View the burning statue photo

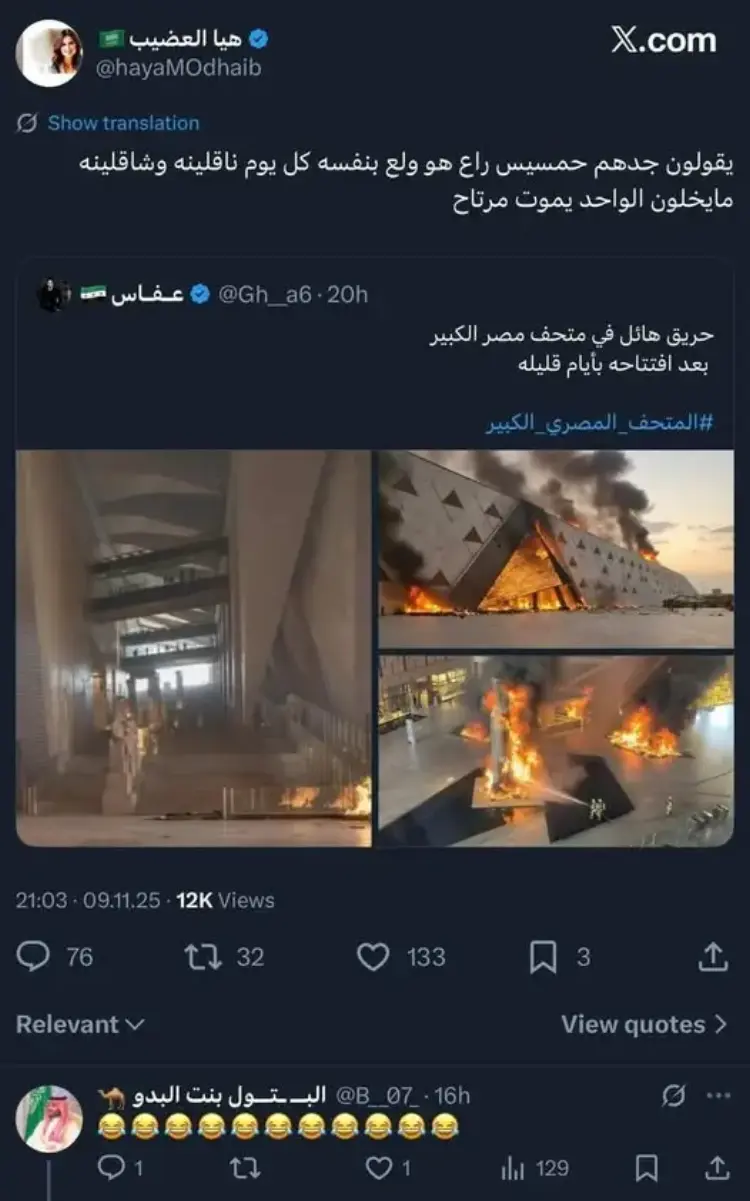click(x=556, y=752)
